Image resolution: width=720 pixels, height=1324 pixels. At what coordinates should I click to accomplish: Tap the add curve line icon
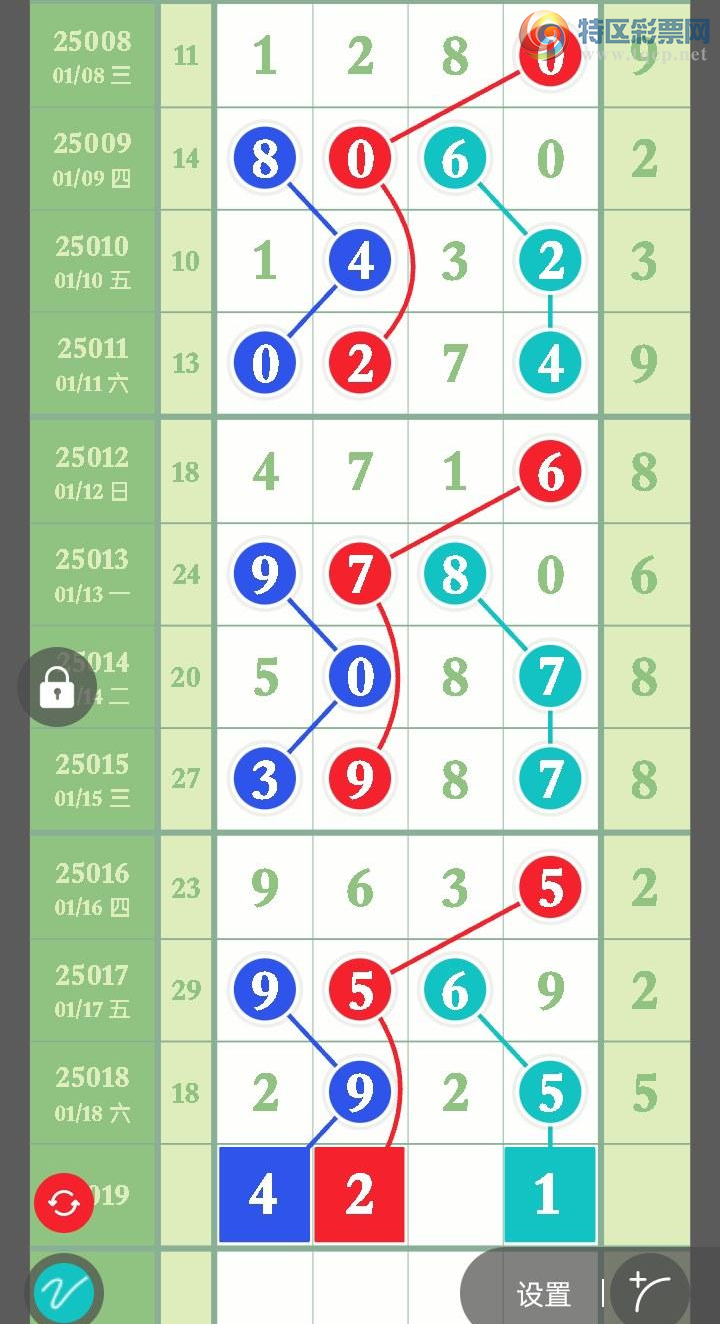[648, 1293]
